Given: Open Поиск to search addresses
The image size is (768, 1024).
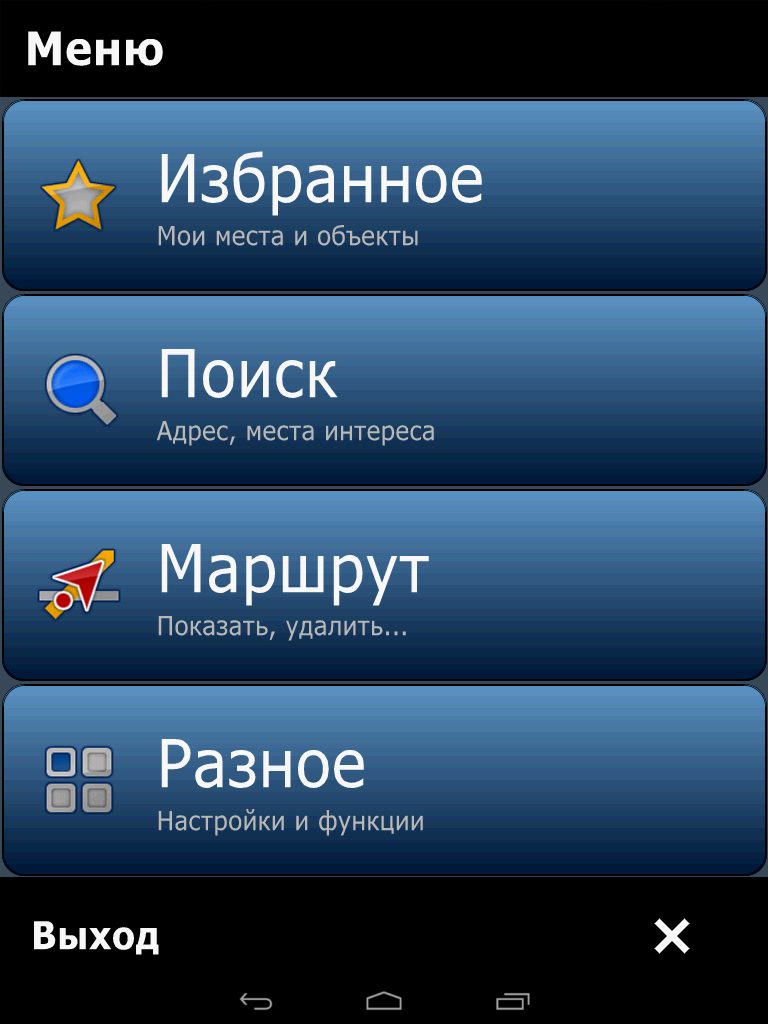Looking at the screenshot, I should click(x=384, y=391).
